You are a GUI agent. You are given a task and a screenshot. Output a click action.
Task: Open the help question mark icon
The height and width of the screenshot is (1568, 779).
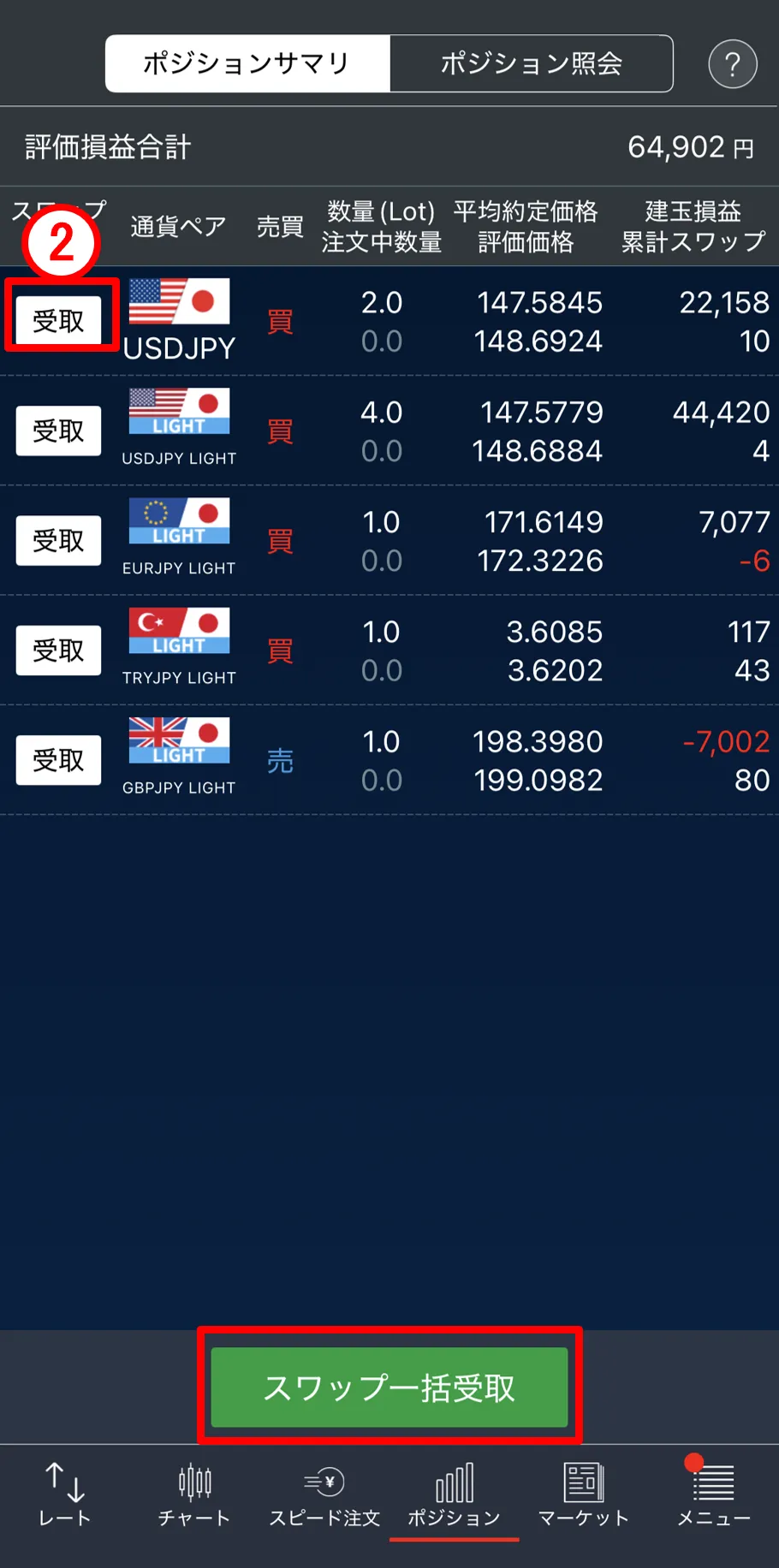pyautogui.click(x=732, y=64)
